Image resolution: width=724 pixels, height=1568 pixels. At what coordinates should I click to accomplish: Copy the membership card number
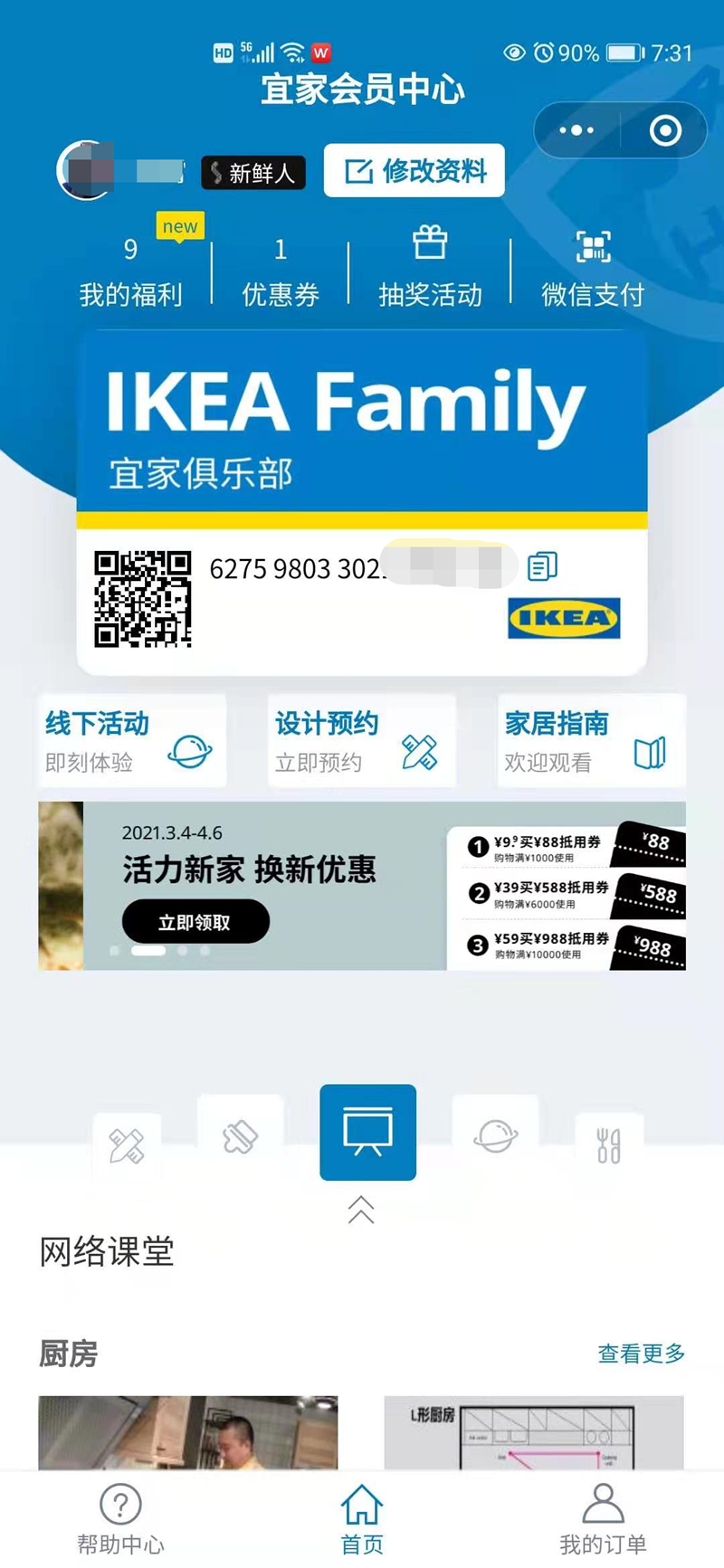point(542,566)
